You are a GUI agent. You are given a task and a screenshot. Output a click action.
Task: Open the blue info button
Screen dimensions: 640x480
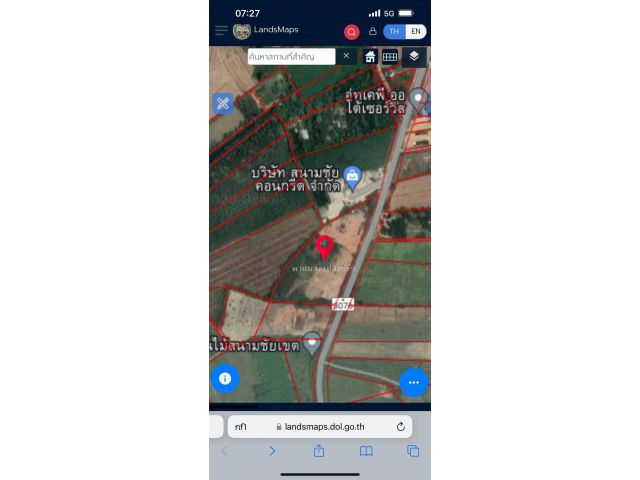225,378
